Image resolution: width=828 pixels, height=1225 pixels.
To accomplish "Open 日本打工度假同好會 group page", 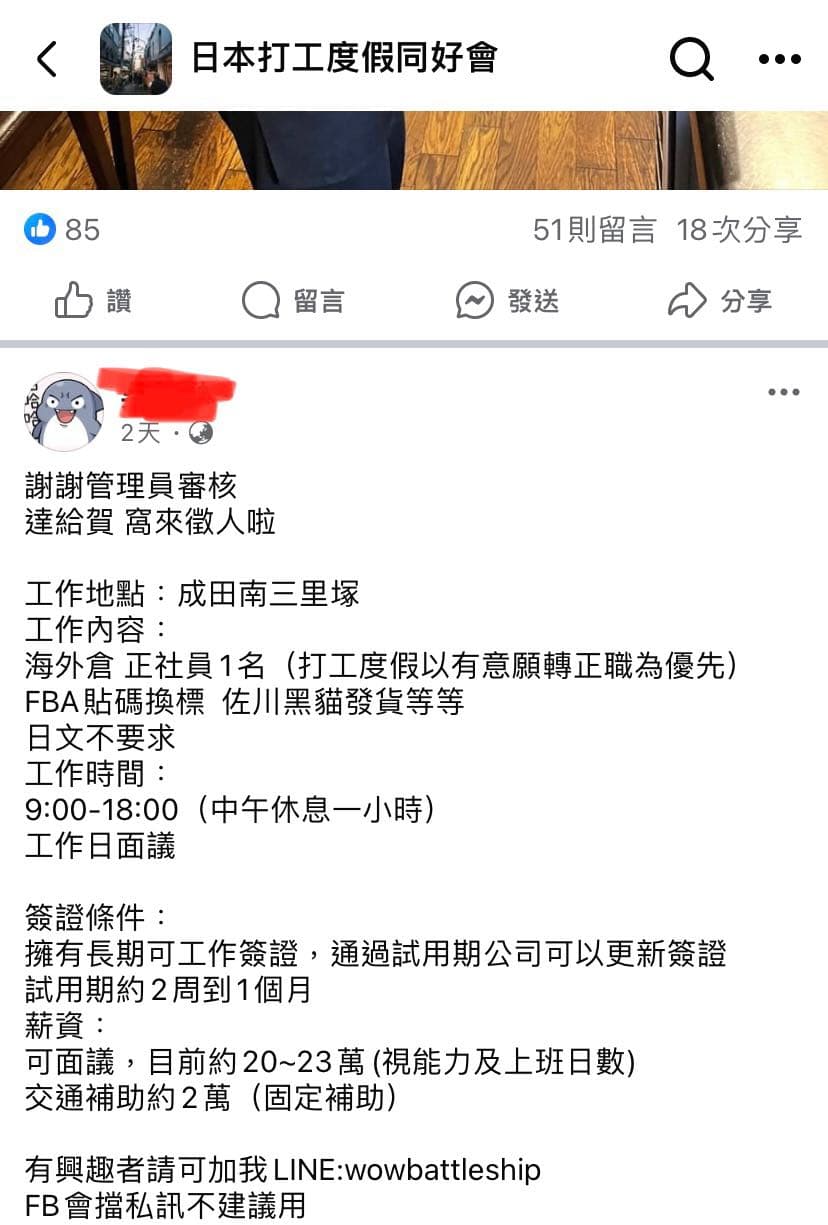I will pos(343,58).
